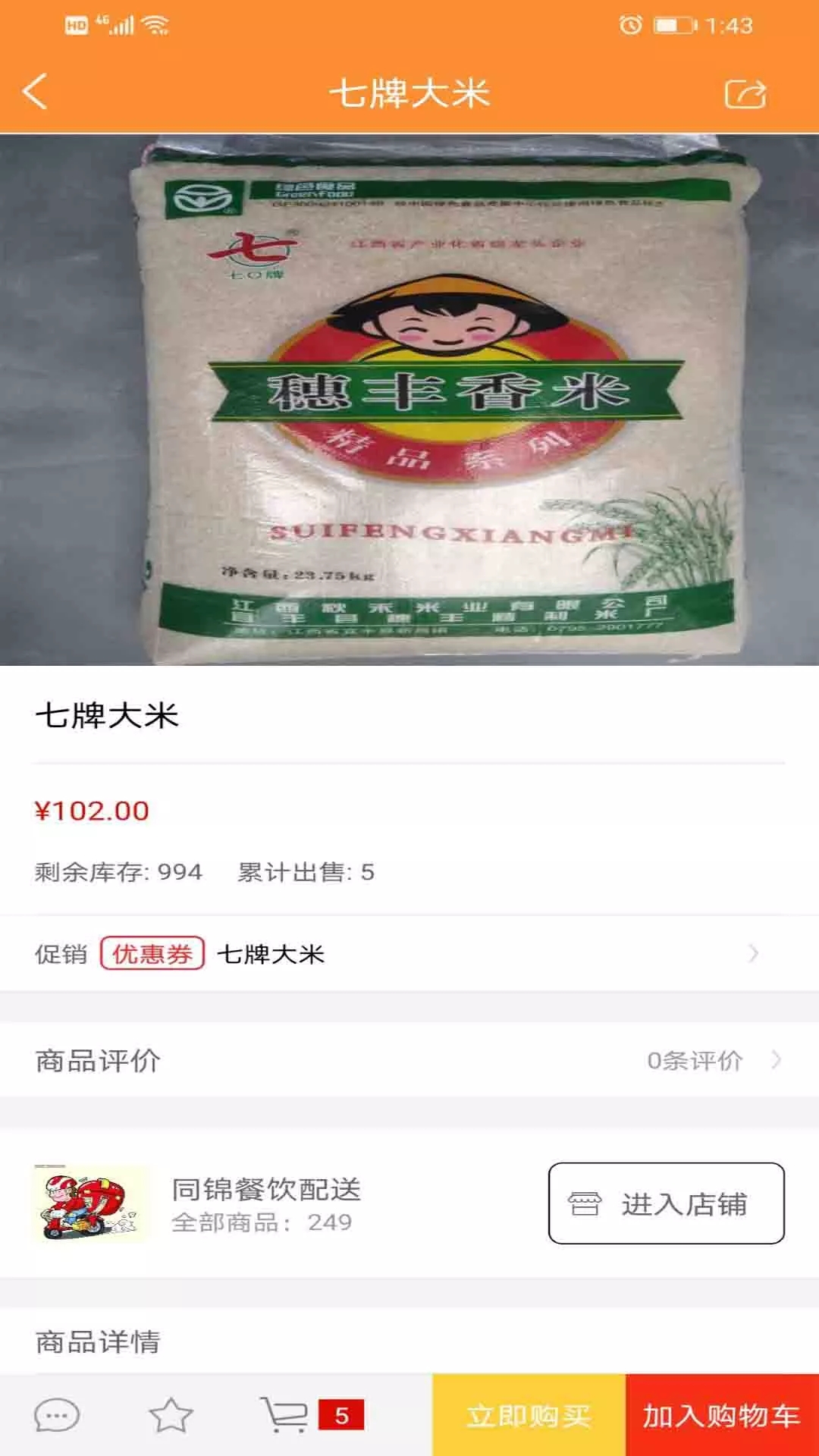
Task: Share the 七牌大米 product
Action: pyautogui.click(x=745, y=94)
